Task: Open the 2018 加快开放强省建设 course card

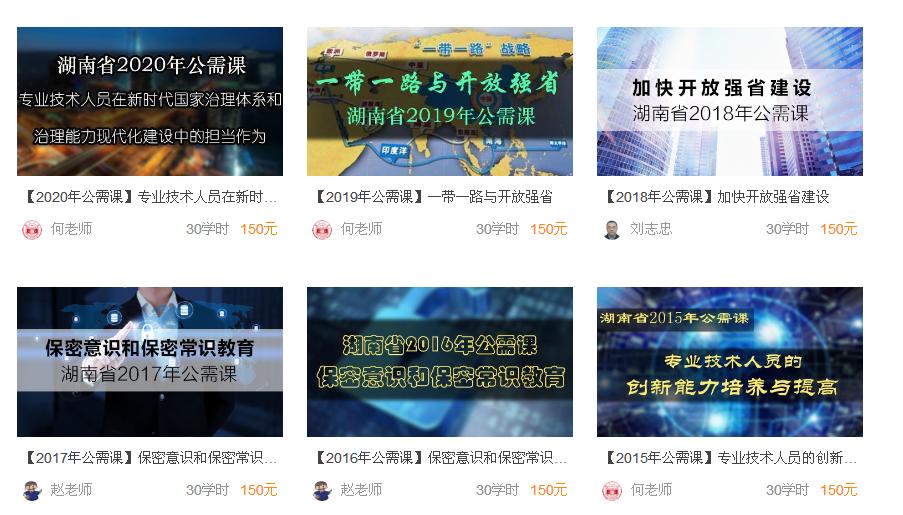Action: 730,101
